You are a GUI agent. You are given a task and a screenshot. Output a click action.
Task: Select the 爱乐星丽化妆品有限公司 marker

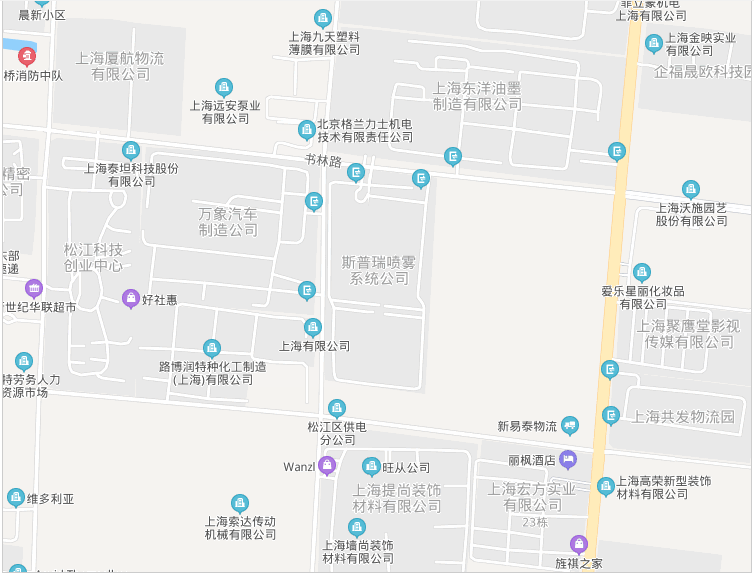642,272
